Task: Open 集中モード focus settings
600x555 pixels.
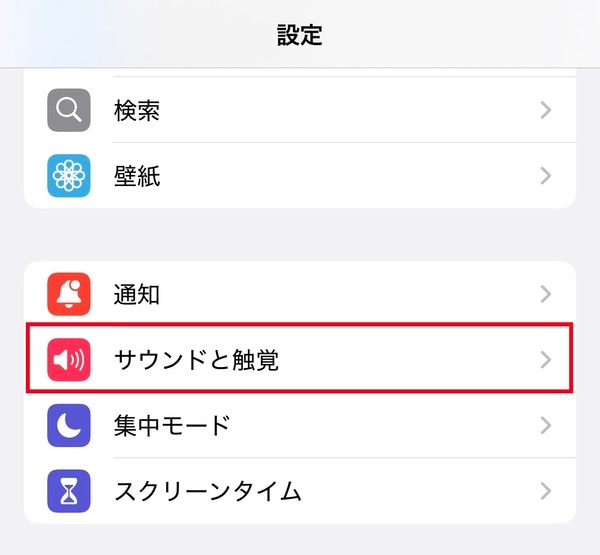Action: pyautogui.click(x=300, y=425)
